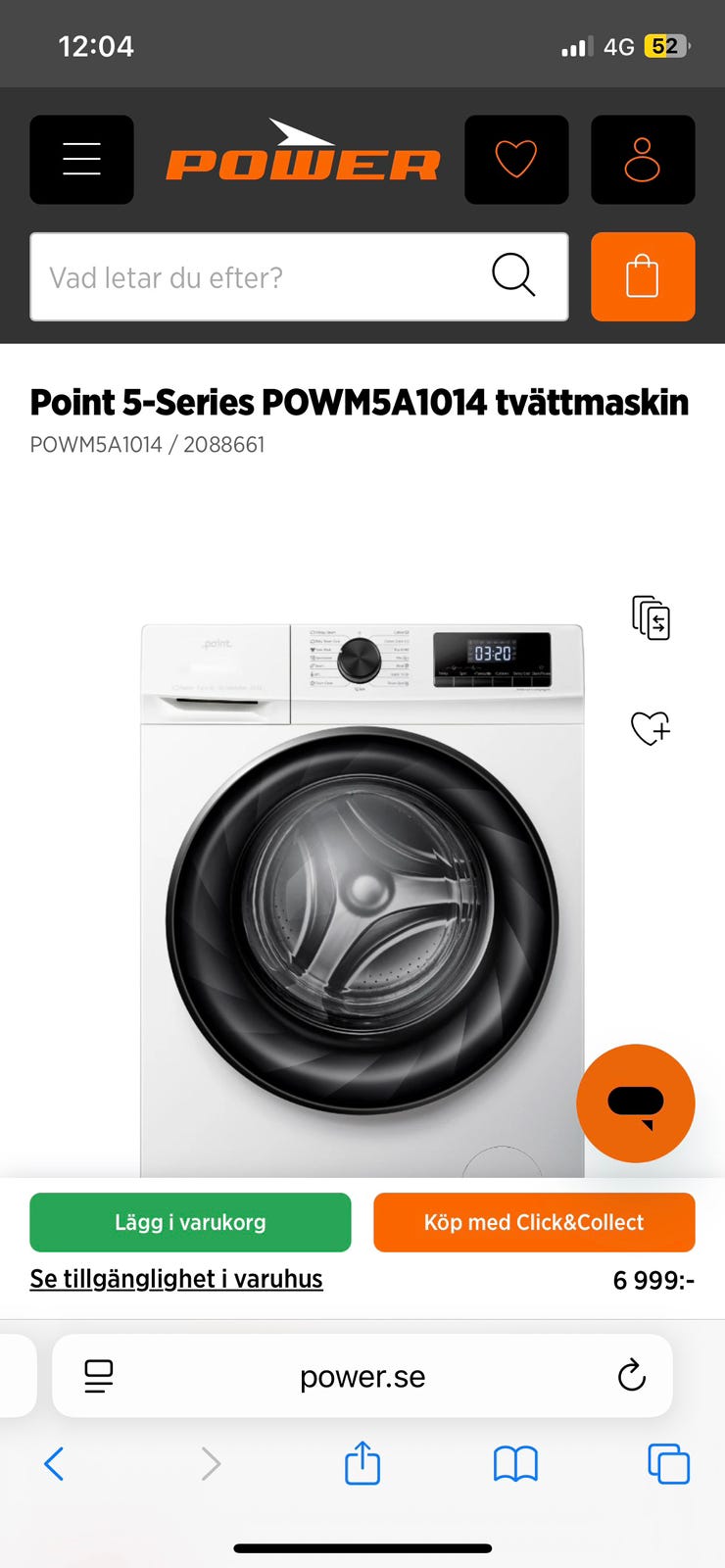Open the shopping cart
Screen dimensions: 725x1568
click(x=643, y=276)
